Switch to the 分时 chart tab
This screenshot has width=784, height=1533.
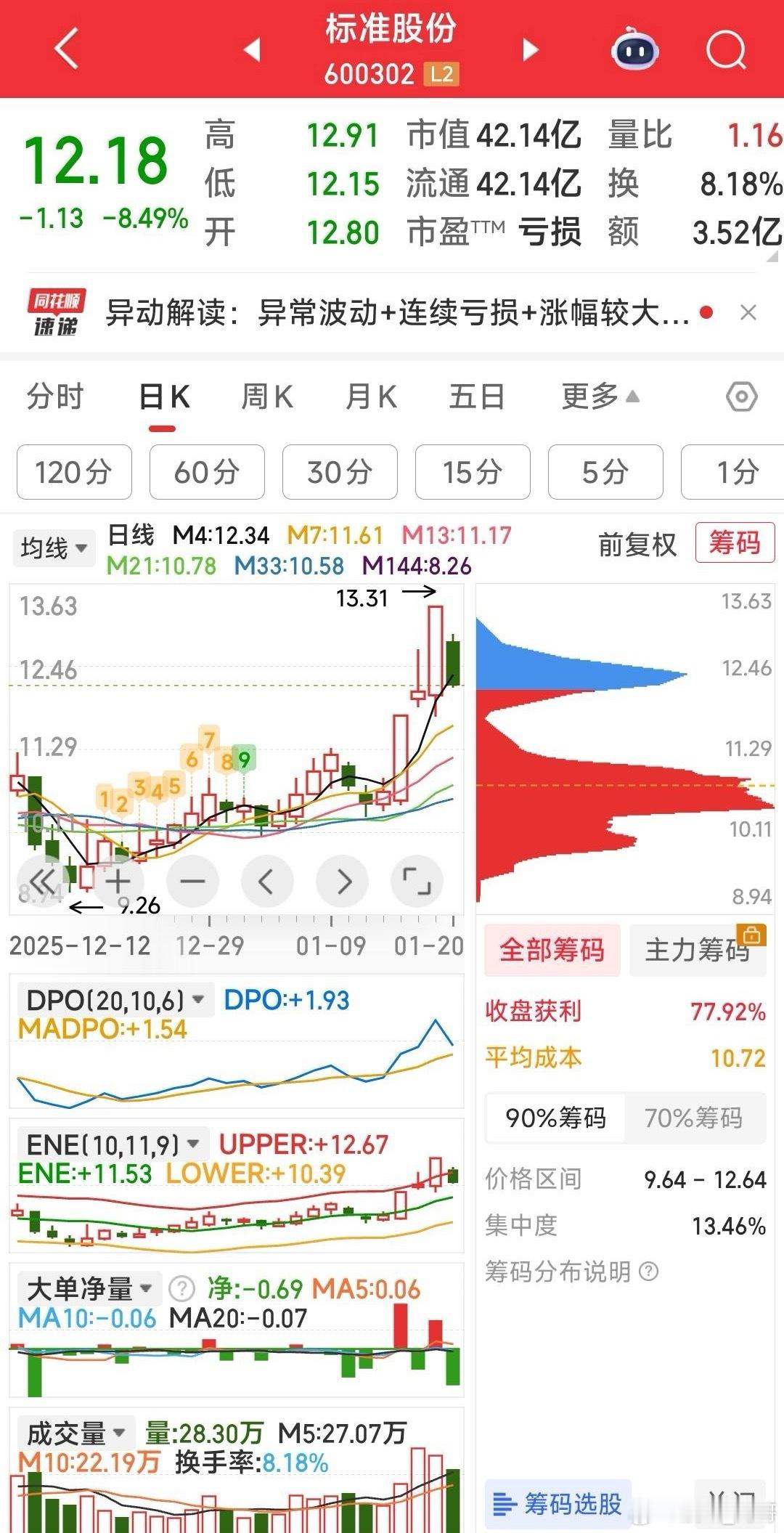pos(55,397)
